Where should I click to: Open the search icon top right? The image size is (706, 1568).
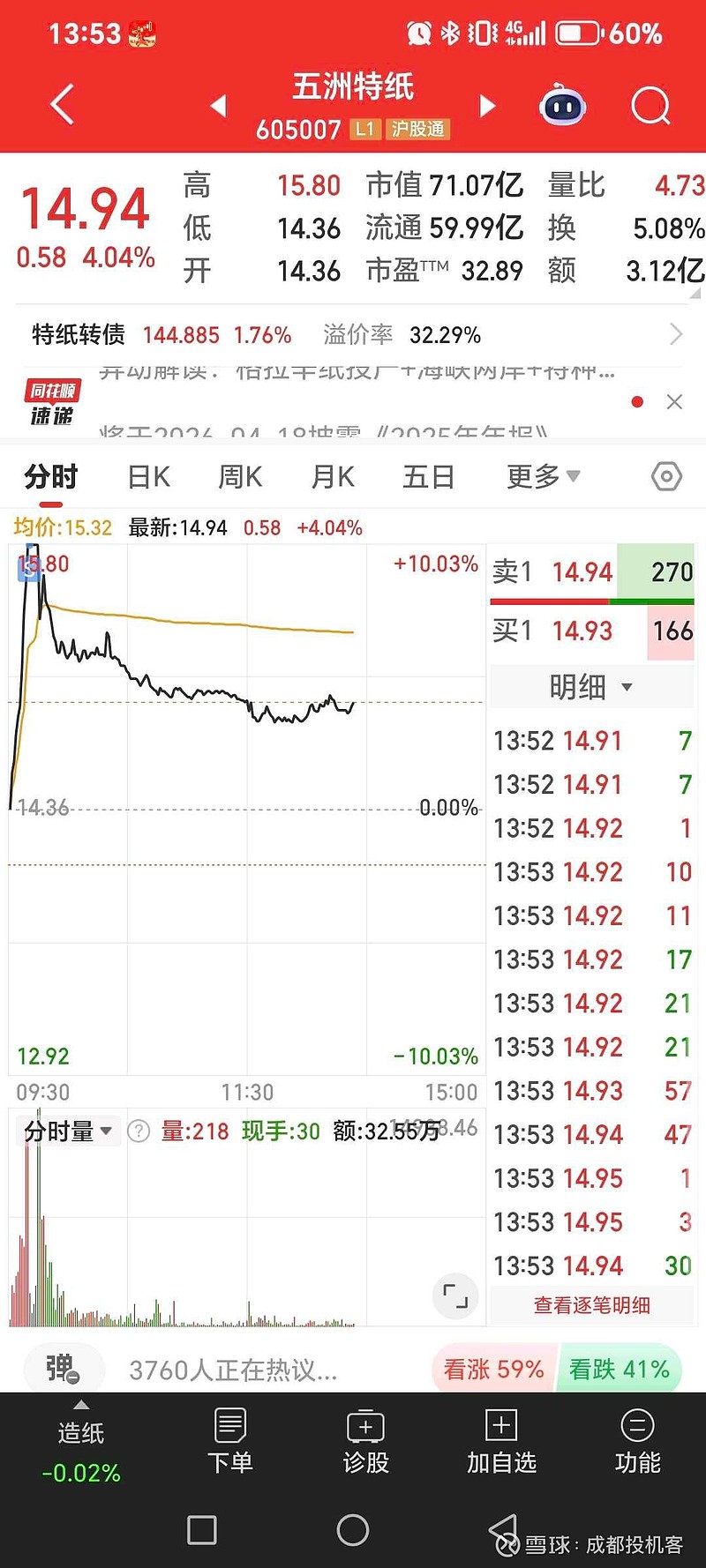pos(650,105)
